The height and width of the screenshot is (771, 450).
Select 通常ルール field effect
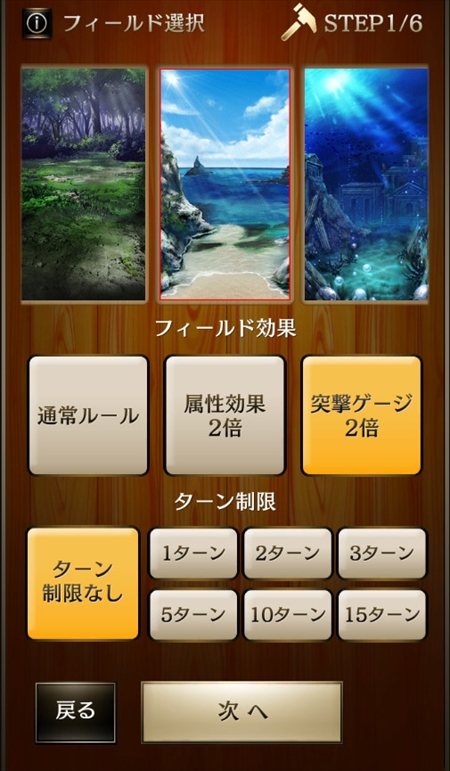[x=88, y=415]
